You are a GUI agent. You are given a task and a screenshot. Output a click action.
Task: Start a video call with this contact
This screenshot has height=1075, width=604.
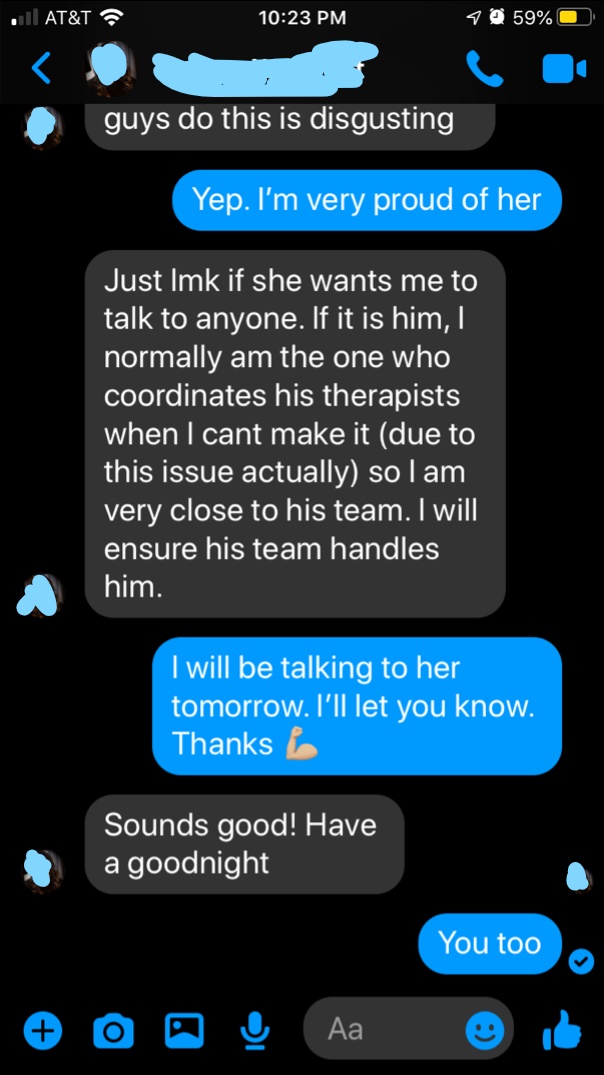pyautogui.click(x=564, y=69)
